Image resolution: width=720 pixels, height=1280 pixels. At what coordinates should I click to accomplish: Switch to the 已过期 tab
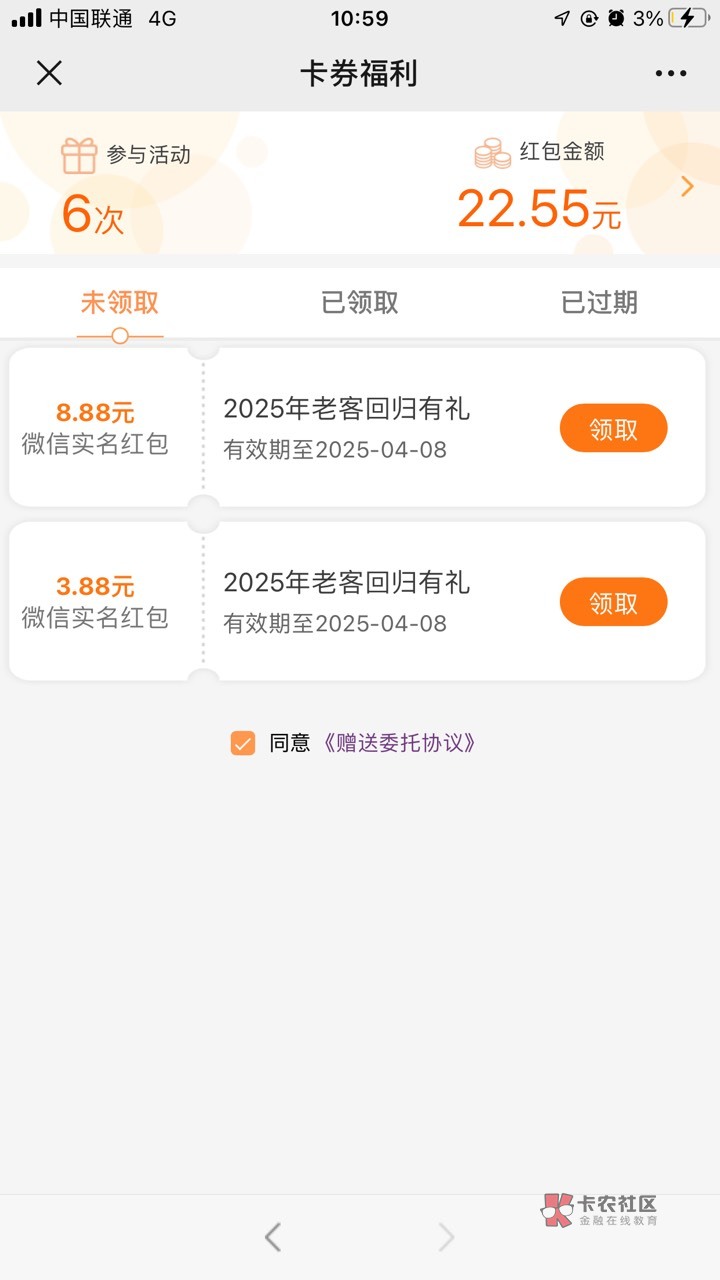(599, 303)
